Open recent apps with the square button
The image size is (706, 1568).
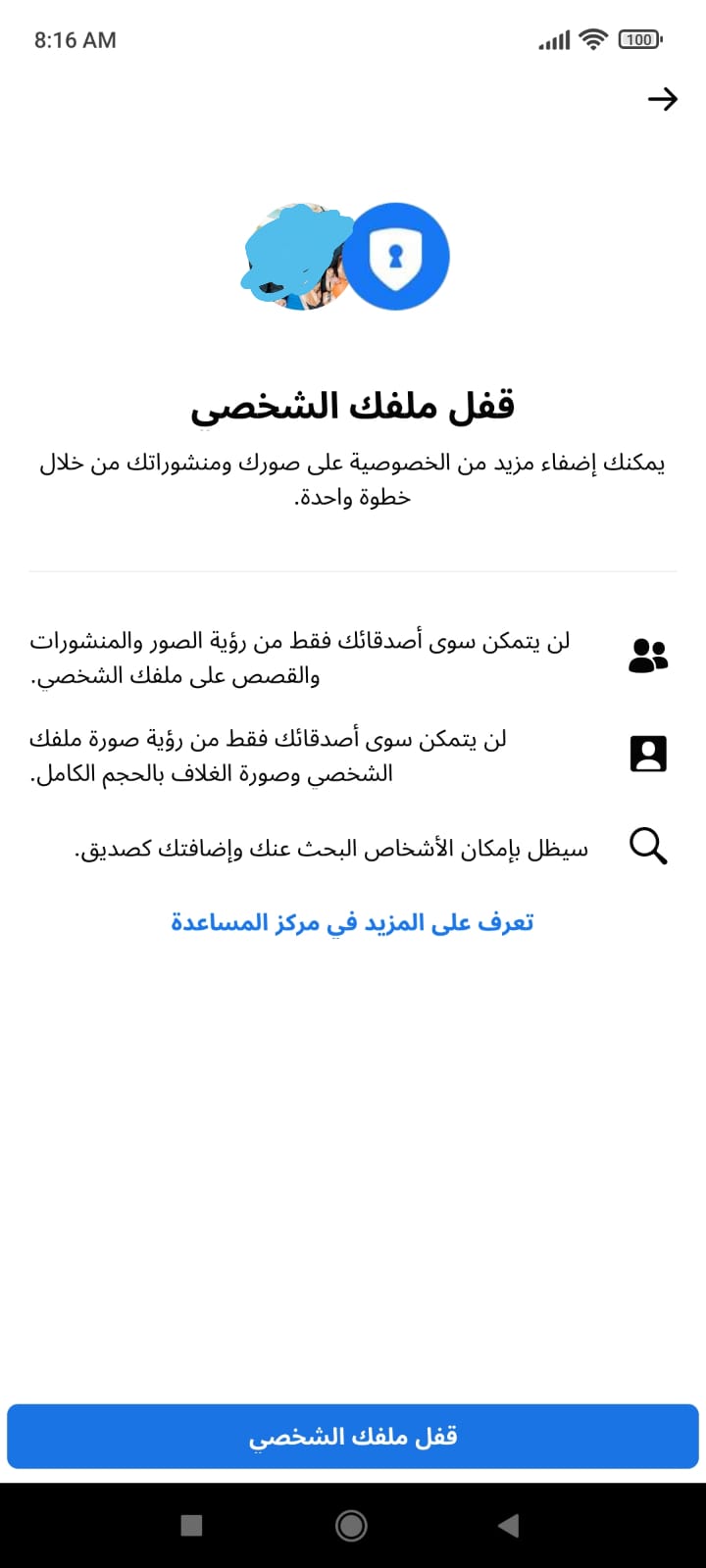coord(192,1525)
